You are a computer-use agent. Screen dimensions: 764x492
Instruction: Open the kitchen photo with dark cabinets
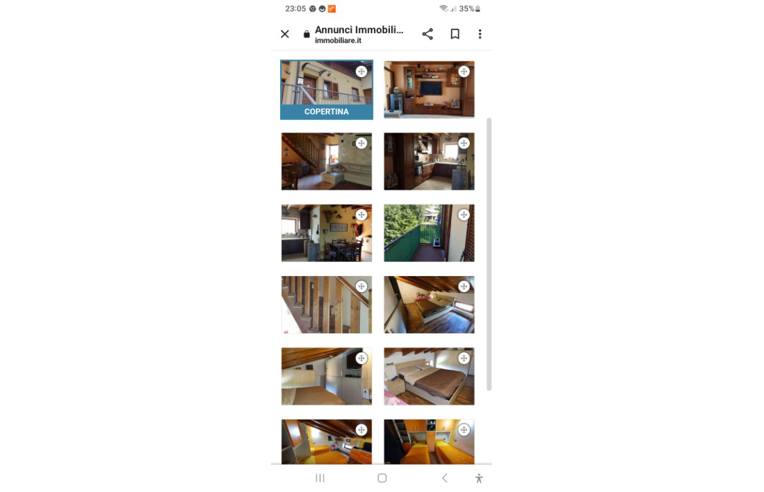429,161
